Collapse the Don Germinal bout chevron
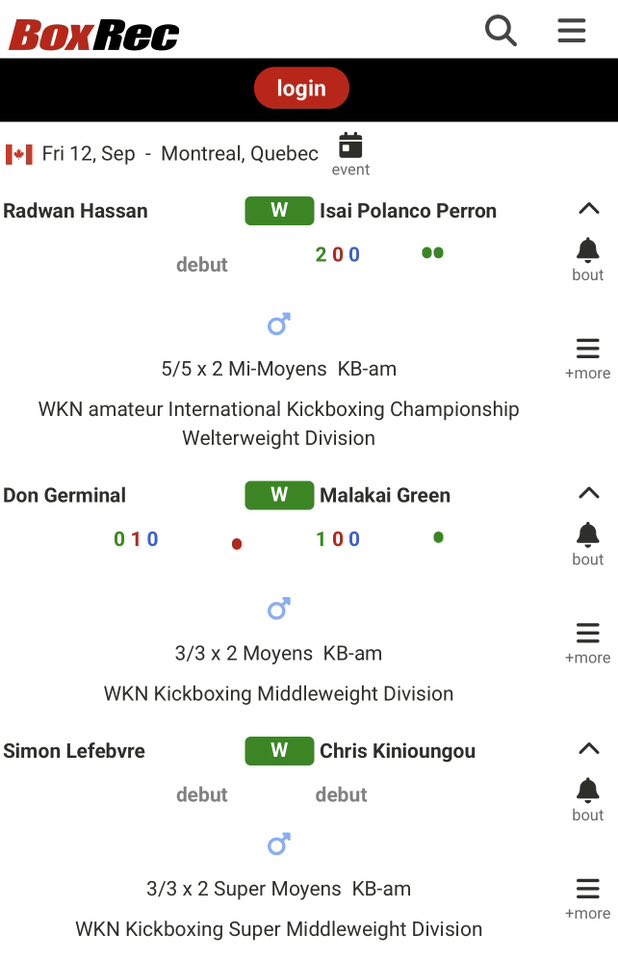618x960 pixels. 588,493
